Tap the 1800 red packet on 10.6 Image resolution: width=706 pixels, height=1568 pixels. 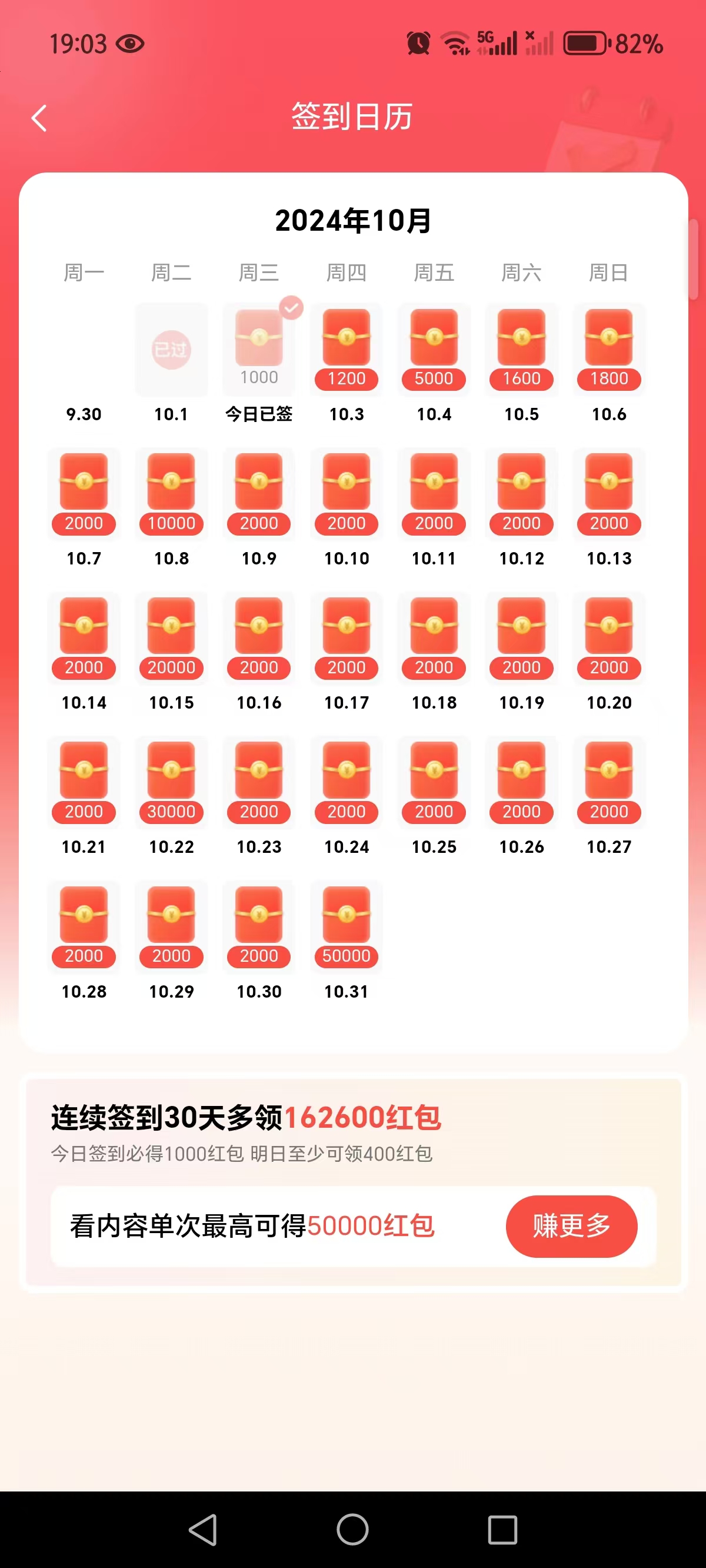tap(610, 350)
